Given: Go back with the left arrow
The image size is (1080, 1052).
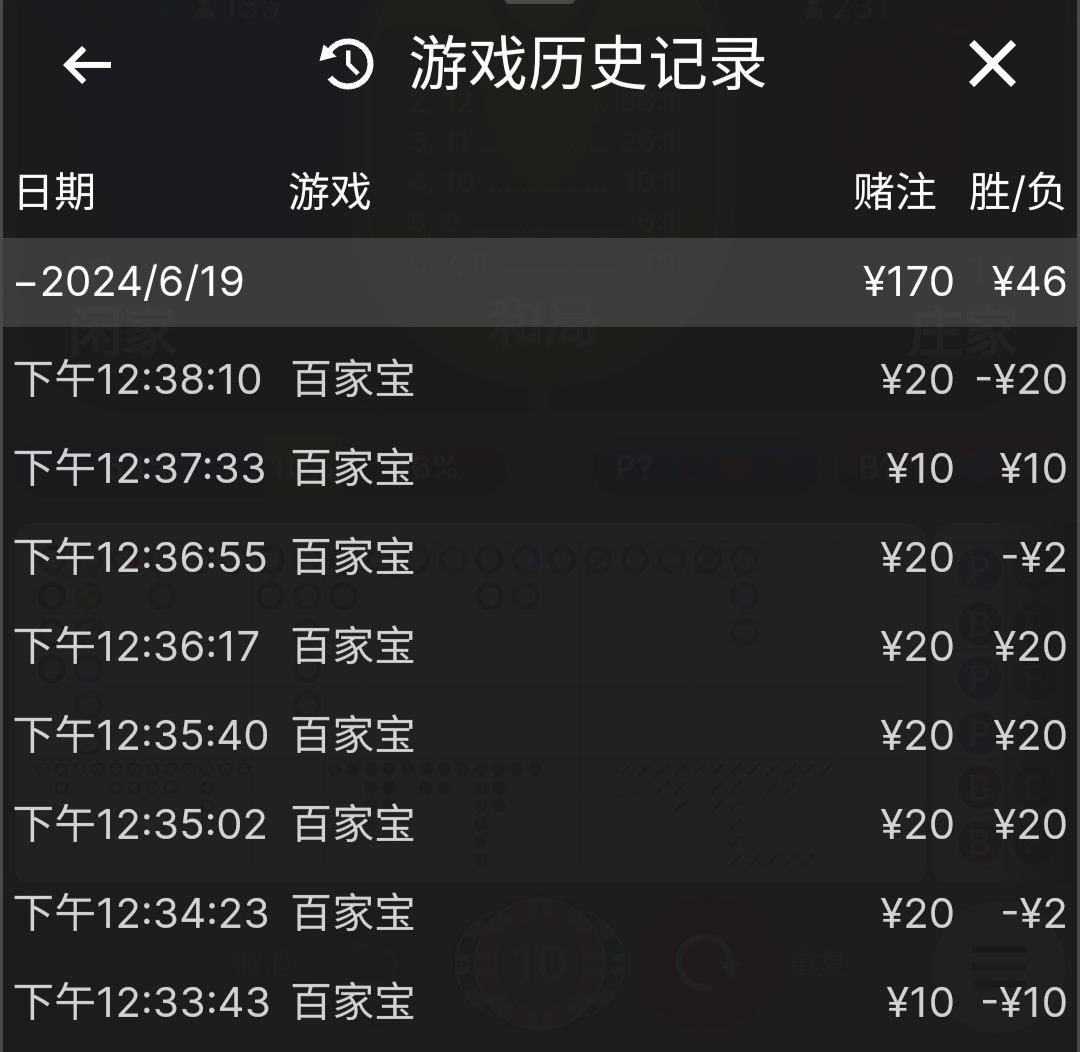Looking at the screenshot, I should pyautogui.click(x=87, y=66).
